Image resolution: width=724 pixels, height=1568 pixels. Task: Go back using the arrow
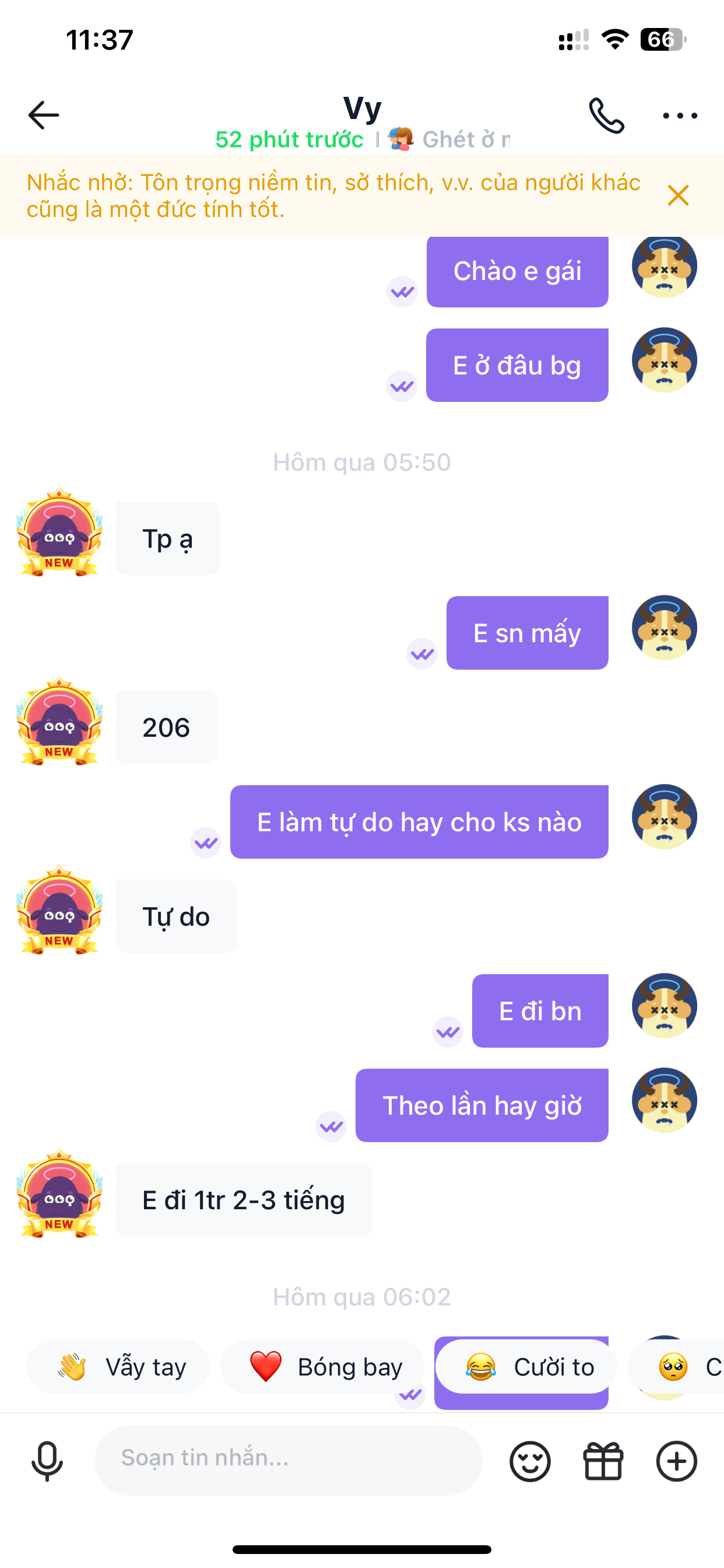44,115
